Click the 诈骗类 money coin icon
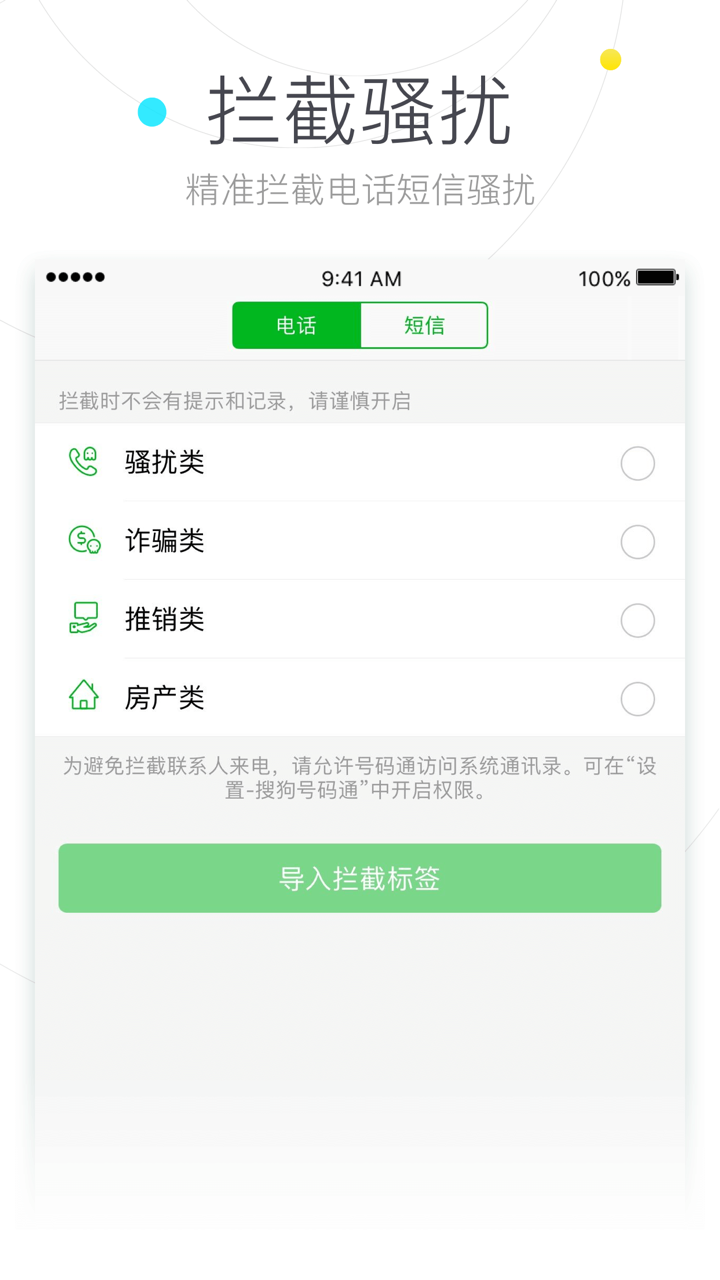The height and width of the screenshot is (1280, 720). pyautogui.click(x=83, y=541)
